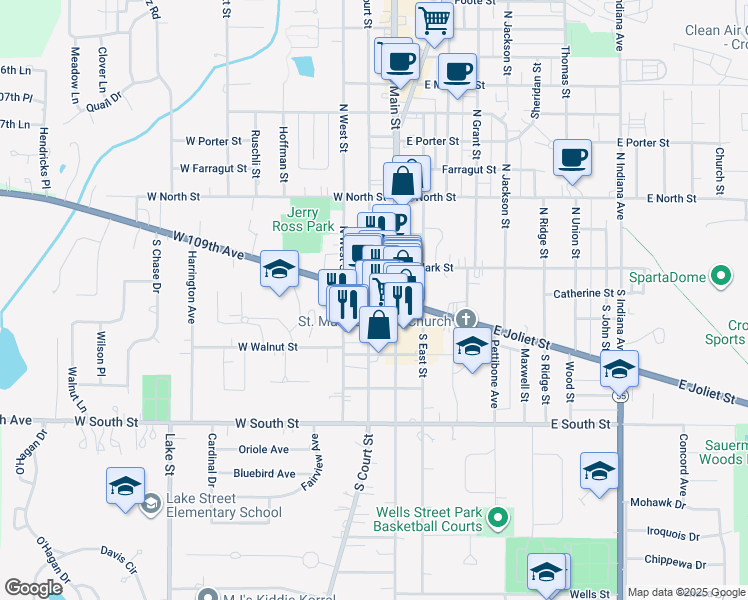Open the shopping cart marker near Foote St
This screenshot has width=748, height=600.
(434, 20)
